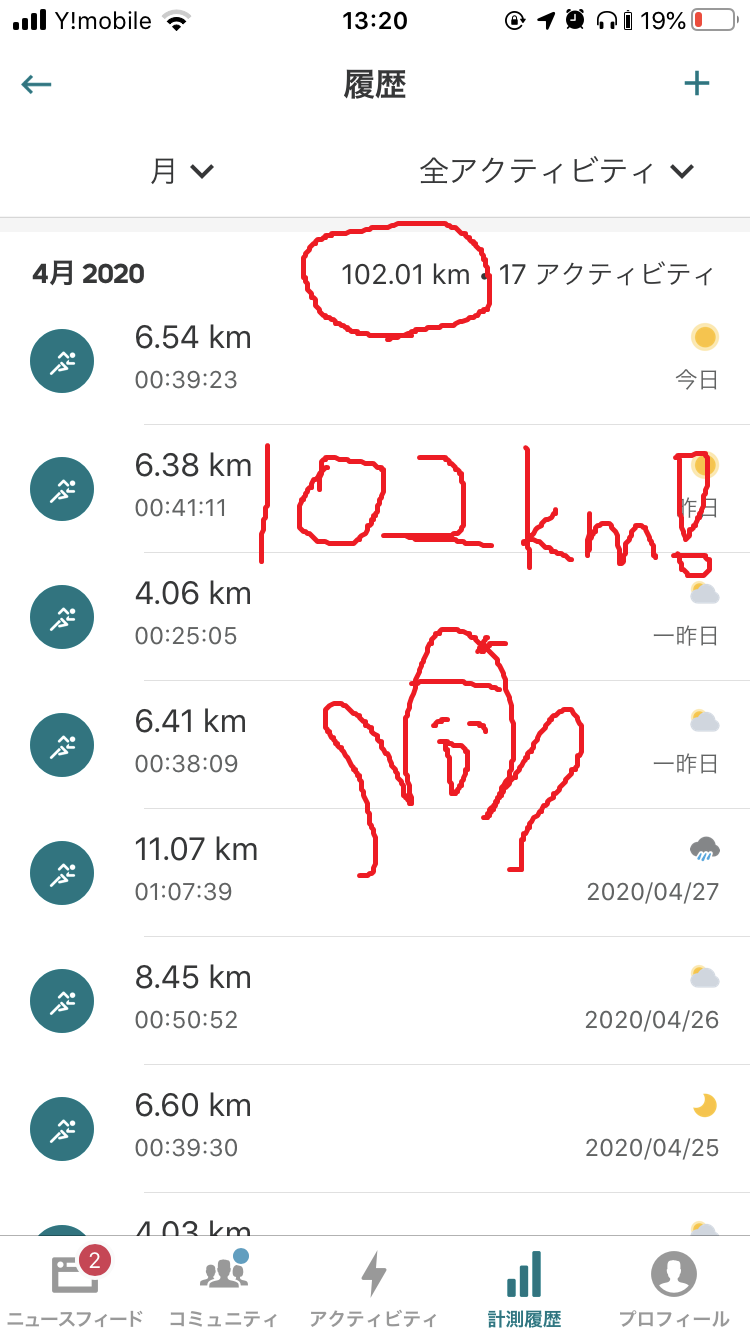The height and width of the screenshot is (1334, 750).
Task: Open the 月 period dropdown
Action: click(181, 172)
